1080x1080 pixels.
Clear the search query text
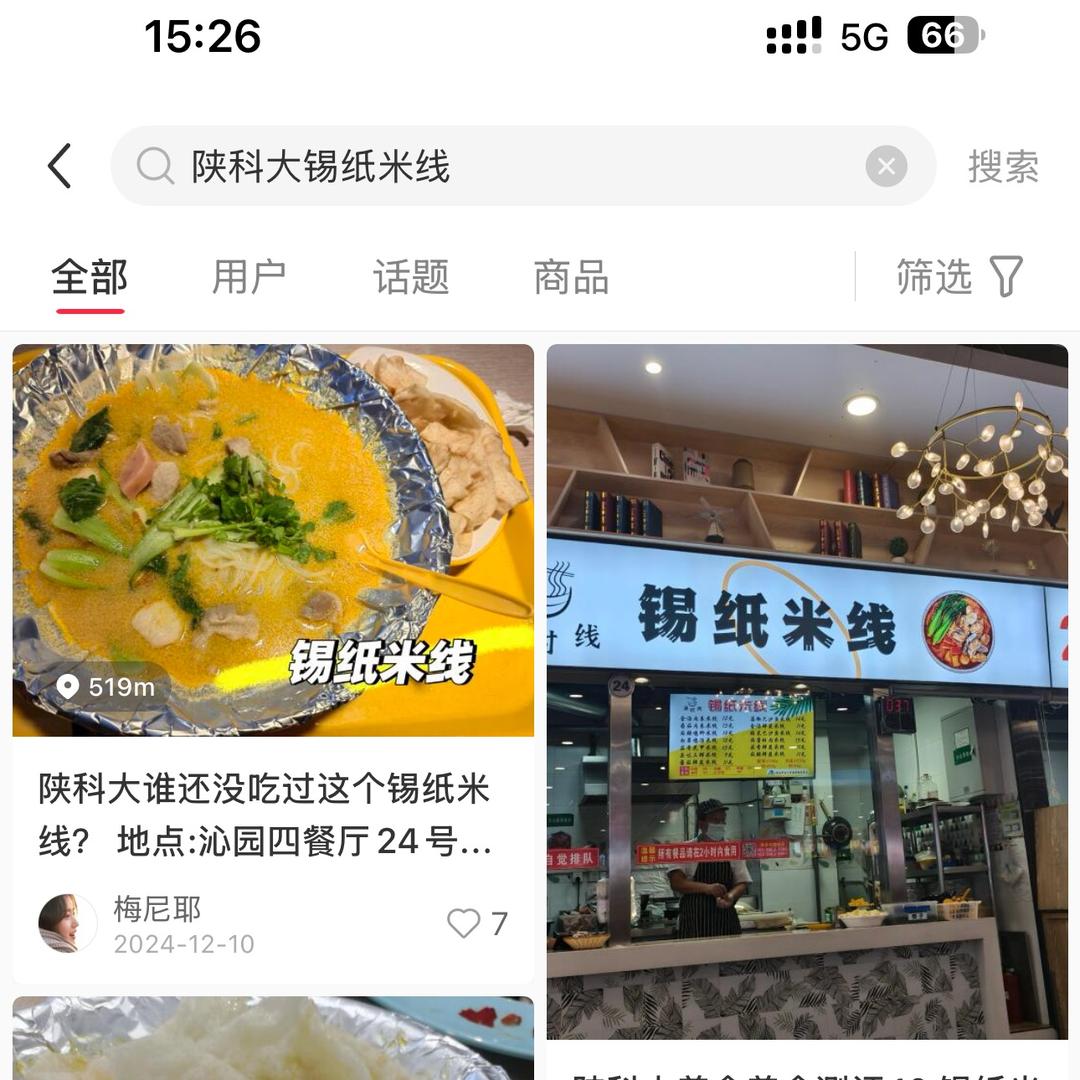(x=886, y=167)
